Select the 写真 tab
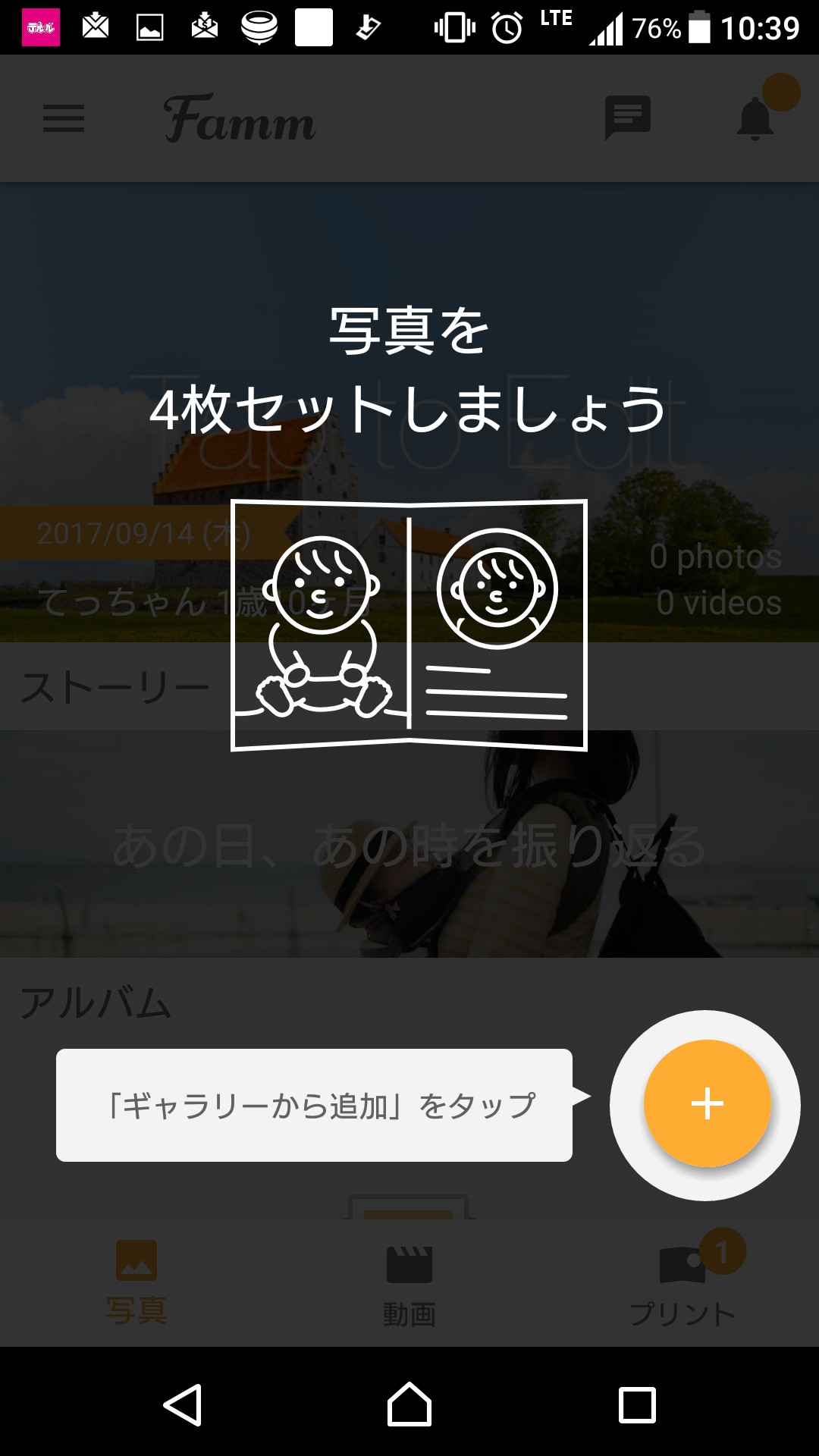 (136, 1283)
